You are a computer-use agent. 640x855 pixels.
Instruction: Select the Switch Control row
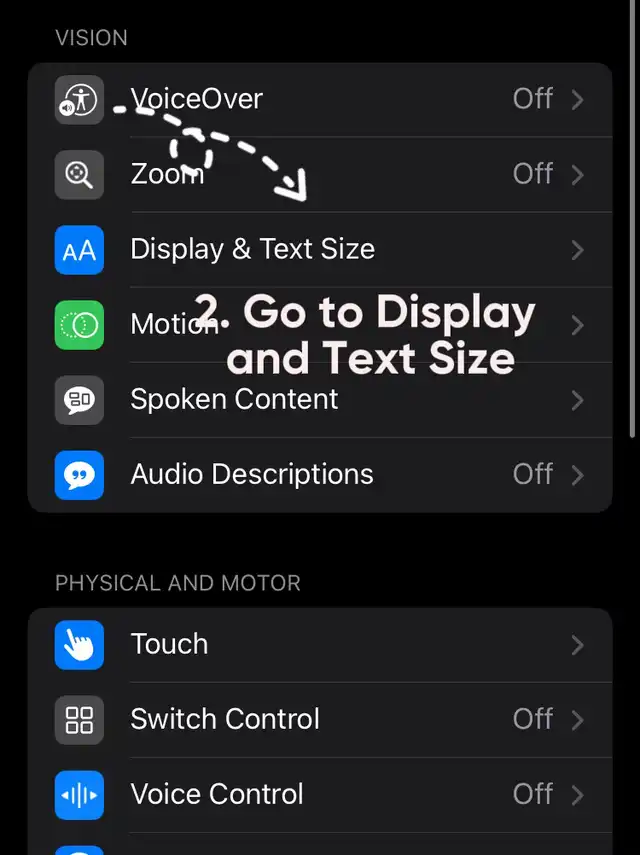click(320, 719)
